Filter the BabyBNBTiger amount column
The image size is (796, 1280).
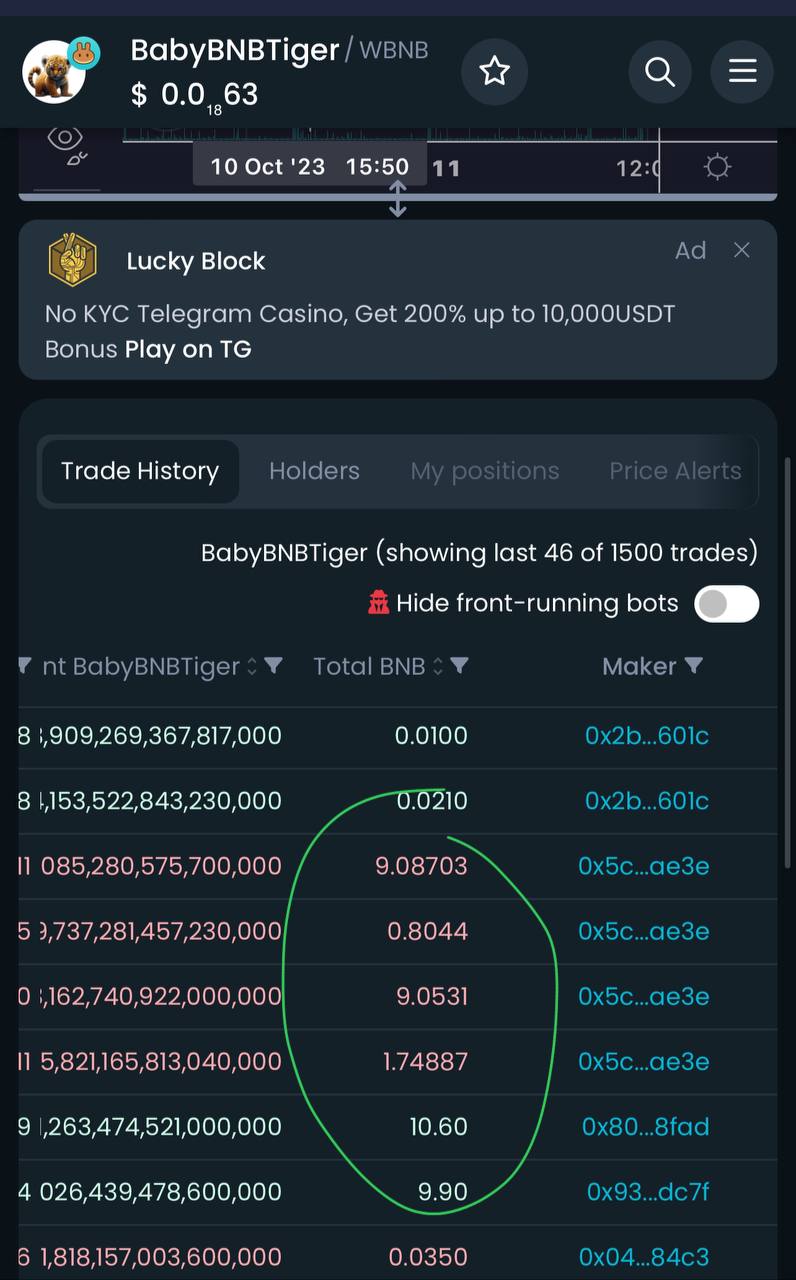point(272,666)
